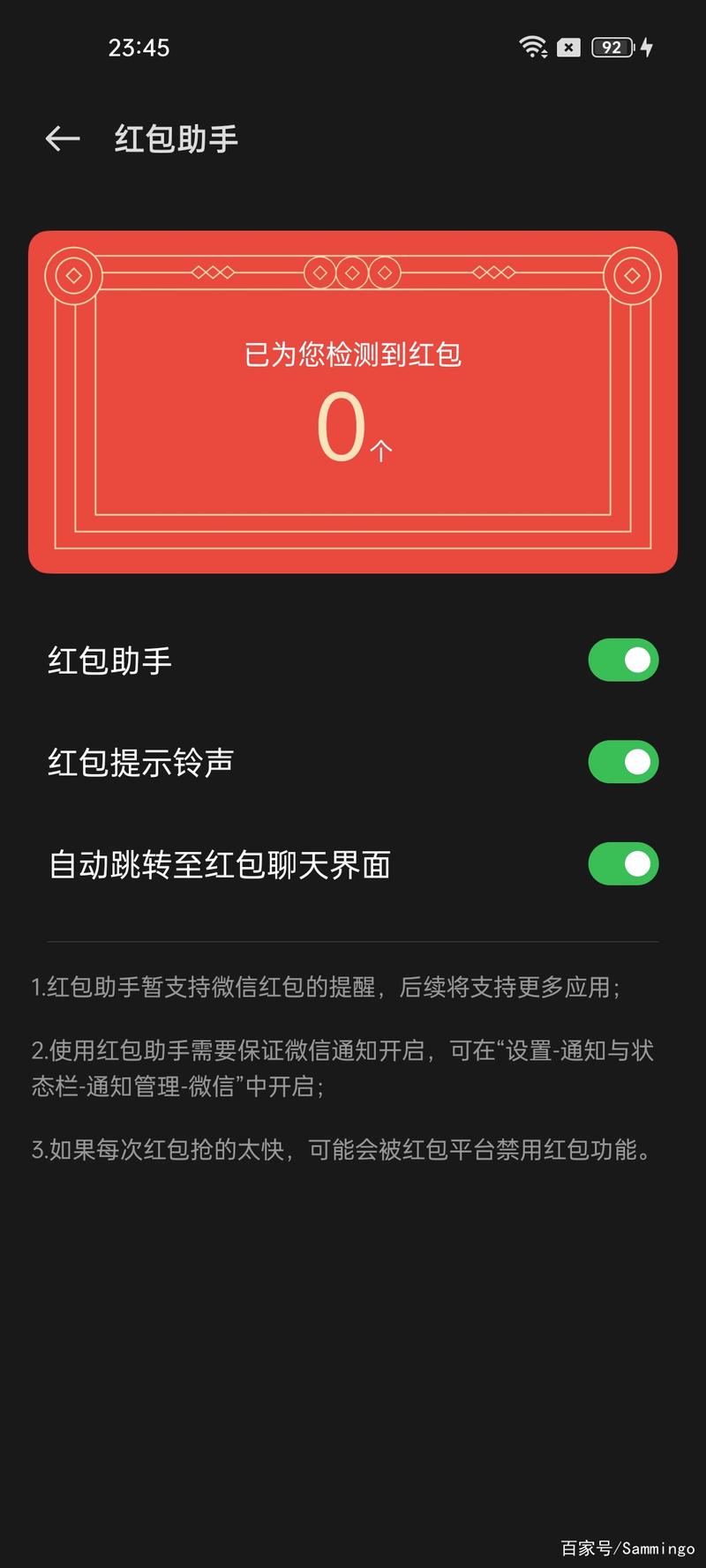Tap the 红包助手 page title
Screen dimensions: 706x1568
click(173, 138)
